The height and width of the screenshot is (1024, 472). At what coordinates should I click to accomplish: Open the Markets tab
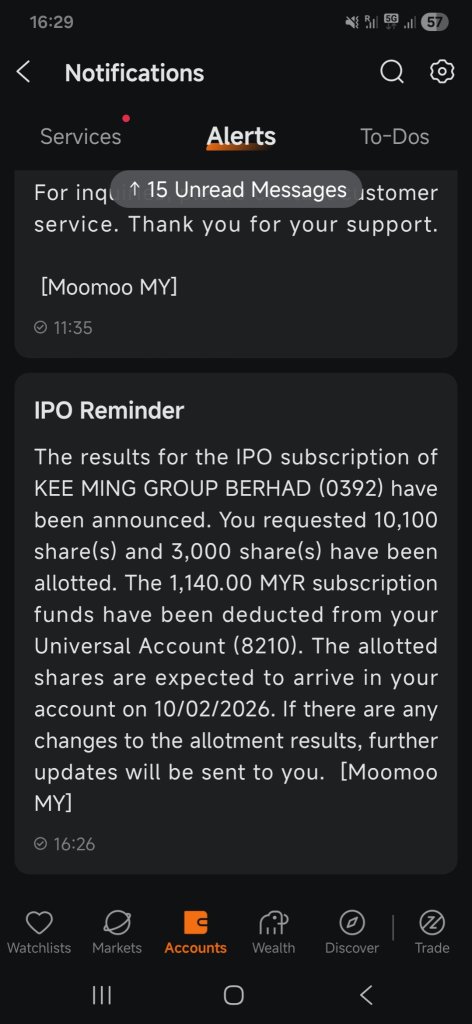(117, 933)
